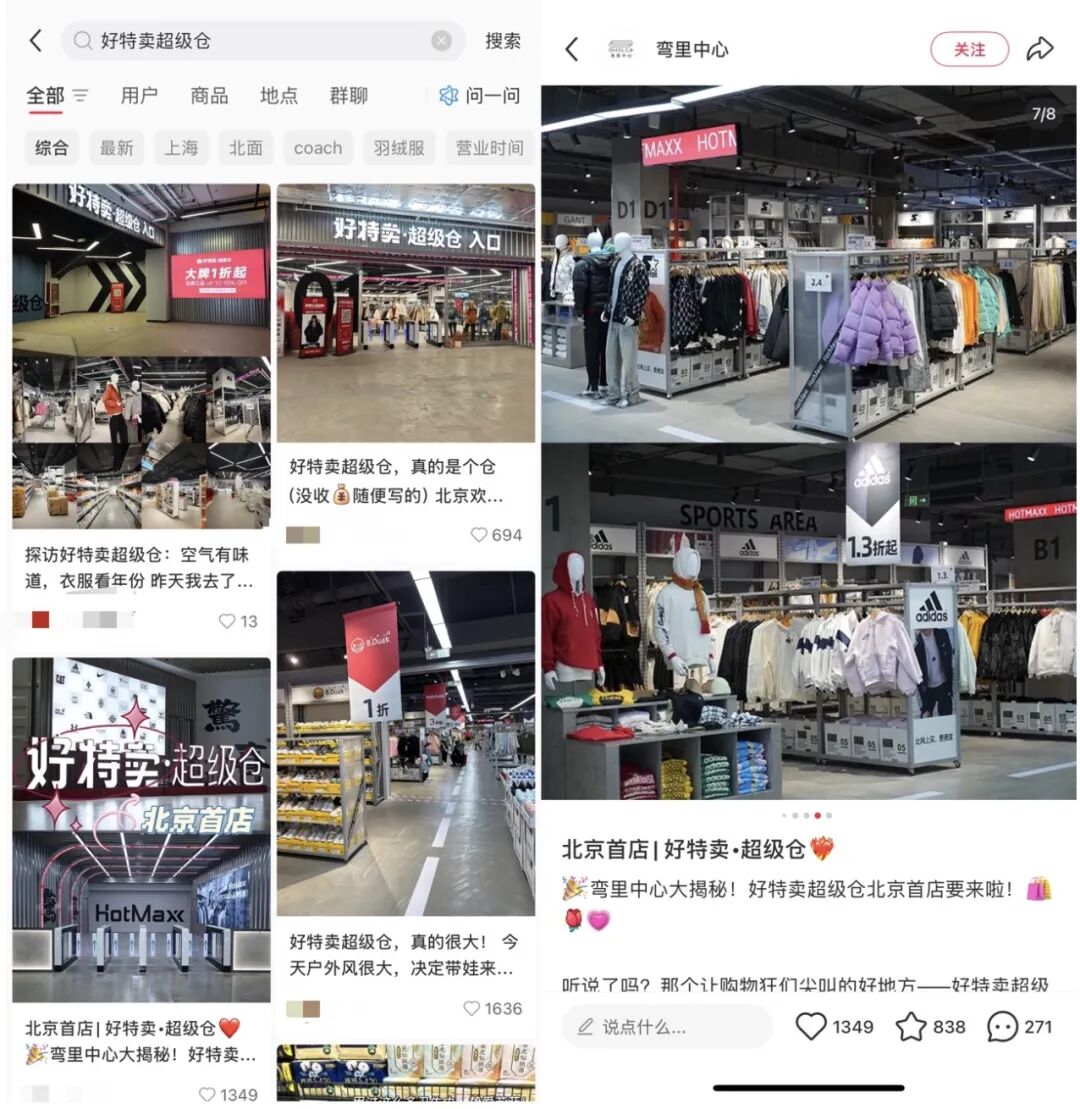Viewport: 1080px width, 1109px height.
Task: Tap the 说点什么 comment field
Action: pos(666,1027)
